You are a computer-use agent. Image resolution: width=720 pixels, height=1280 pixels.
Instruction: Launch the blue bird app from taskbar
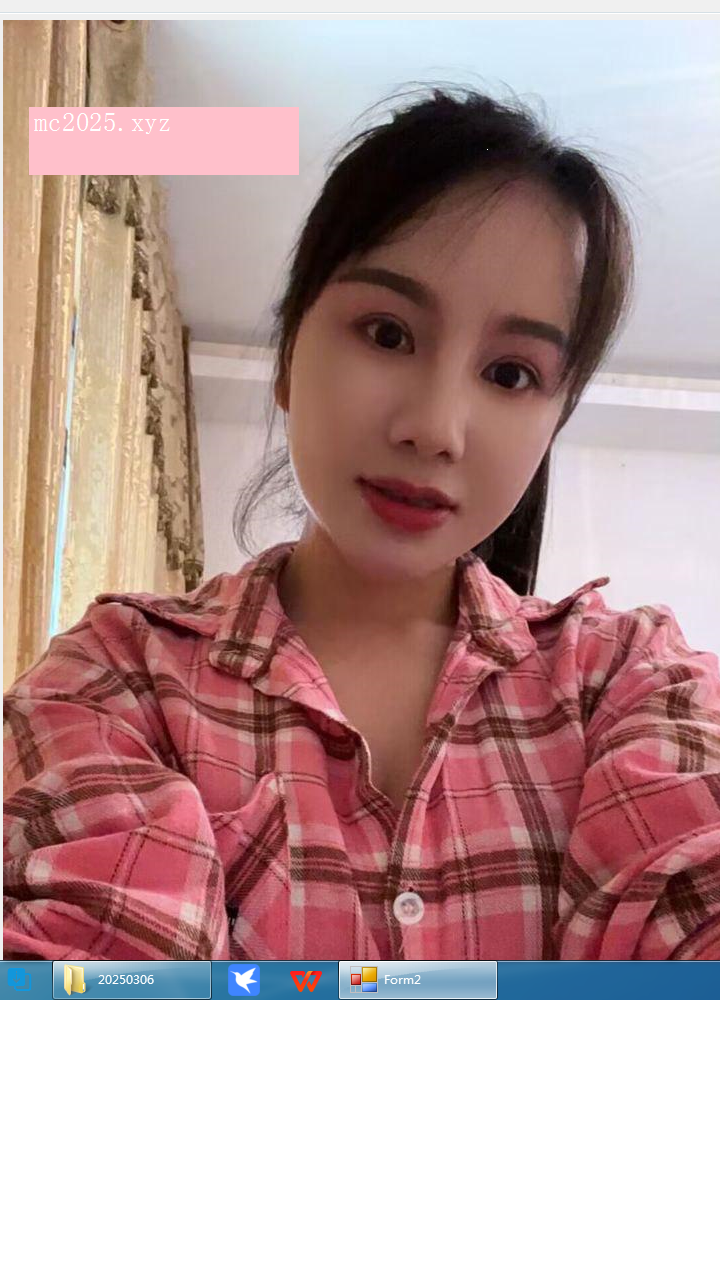point(244,980)
